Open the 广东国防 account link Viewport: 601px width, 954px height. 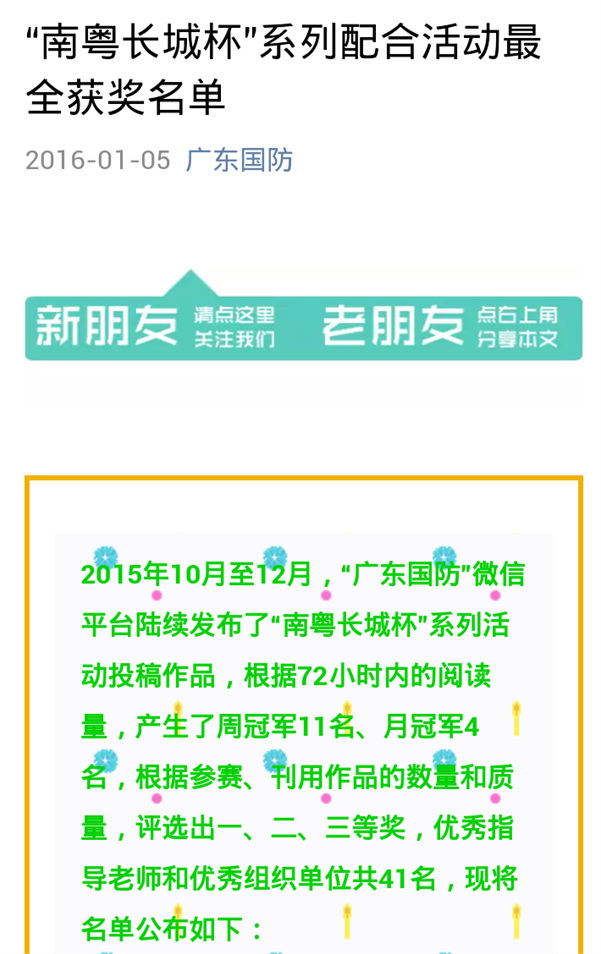pyautogui.click(x=239, y=160)
